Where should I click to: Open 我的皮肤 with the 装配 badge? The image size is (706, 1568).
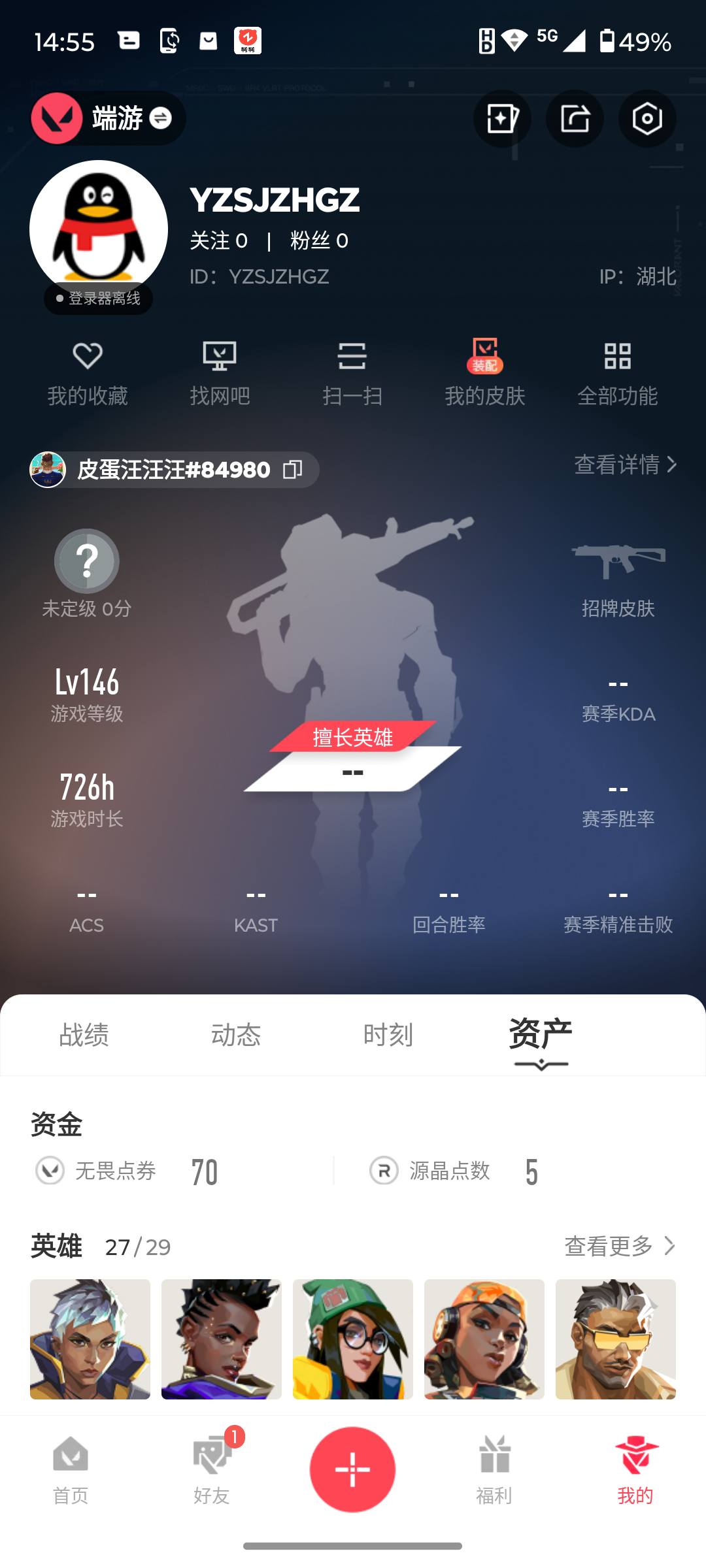pyautogui.click(x=484, y=372)
